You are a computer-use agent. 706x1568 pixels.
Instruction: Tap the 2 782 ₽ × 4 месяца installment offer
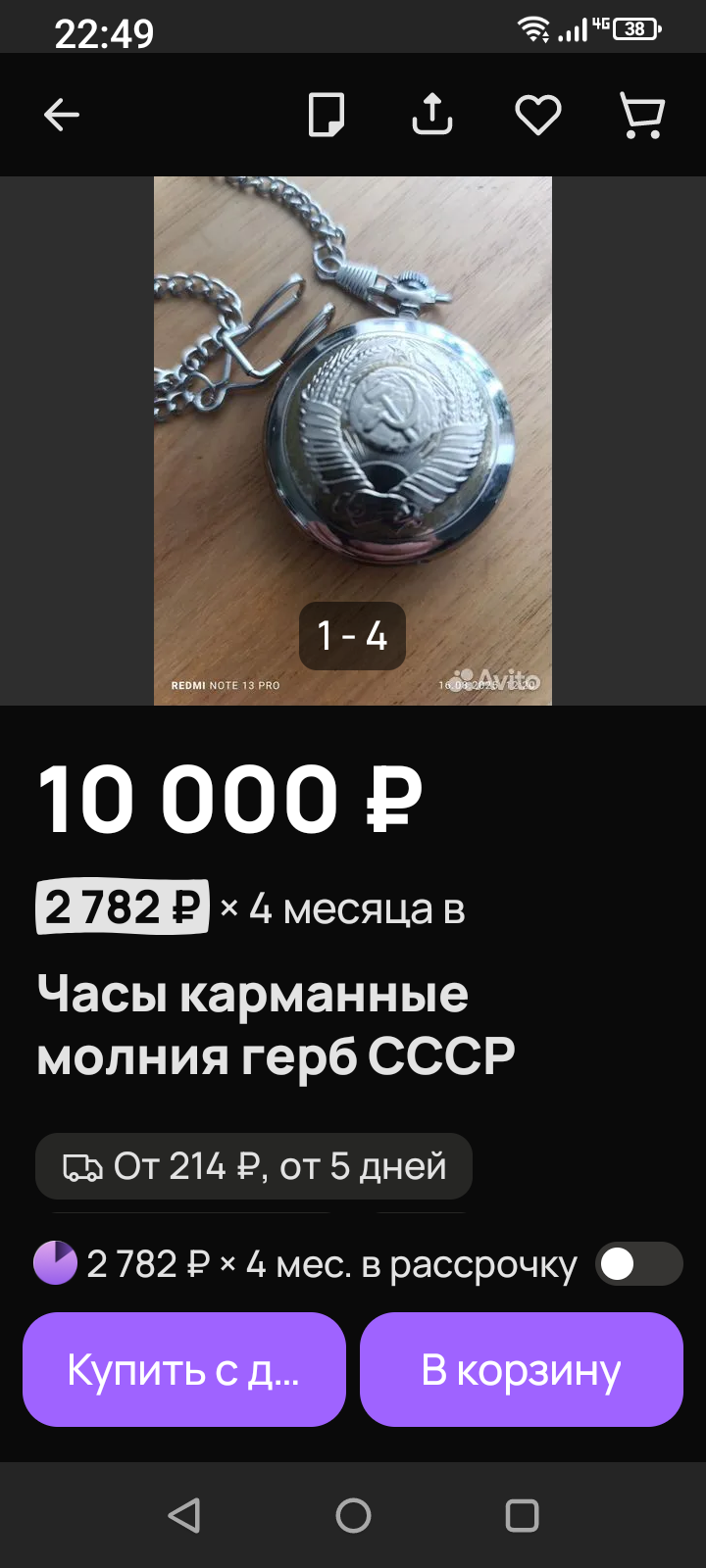251,908
